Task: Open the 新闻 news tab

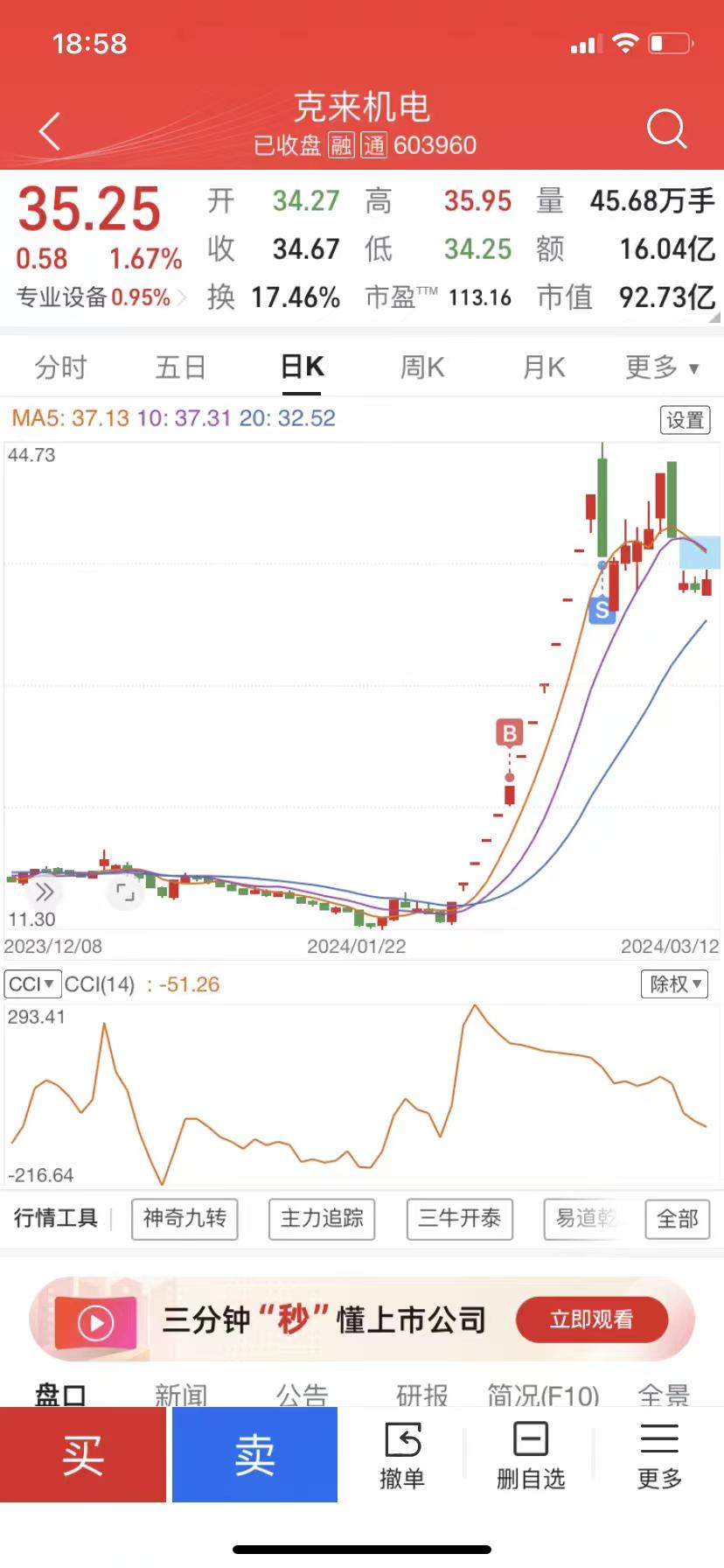Action: [x=179, y=1396]
